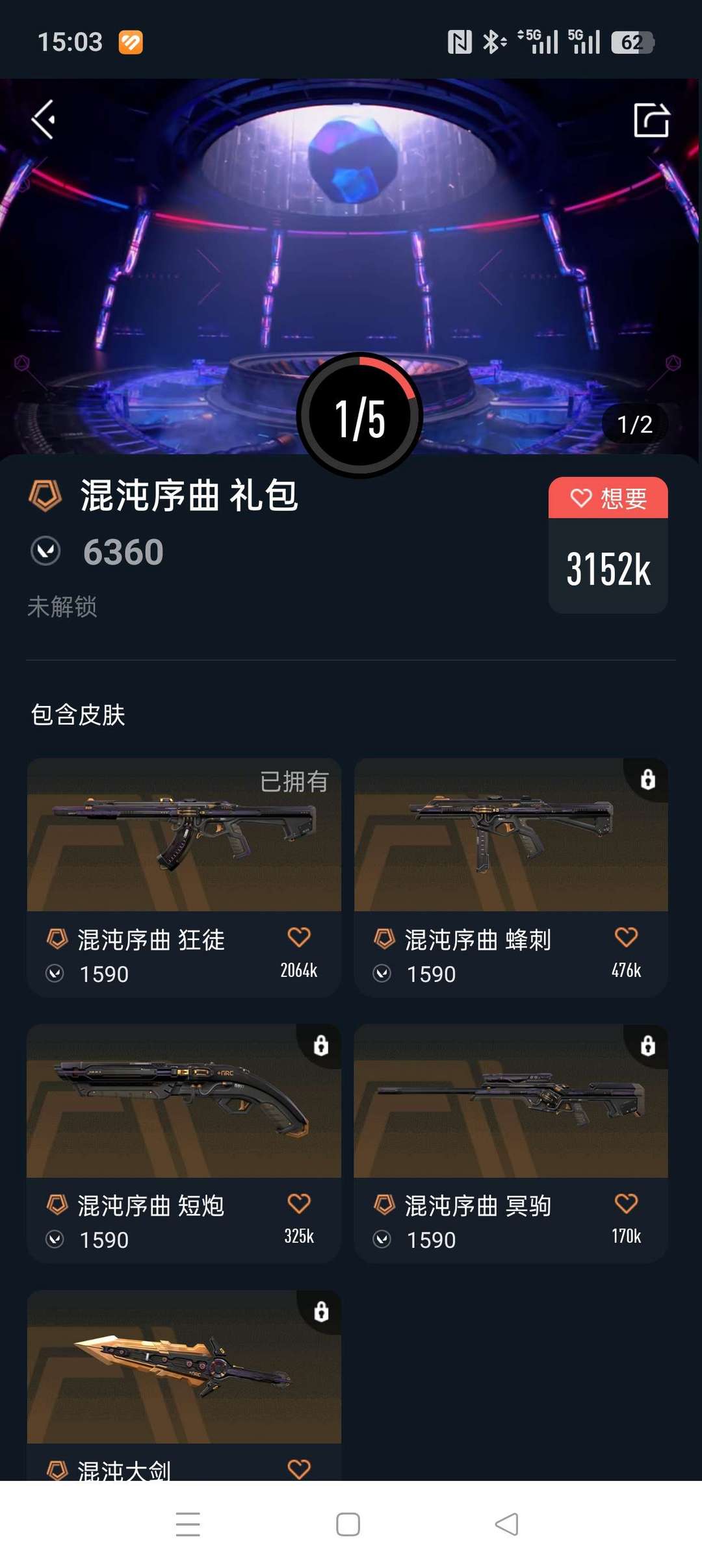Screen dimensions: 702x1568
Task: Like the 混沌序曲 狂徒 skin
Action: point(299,937)
